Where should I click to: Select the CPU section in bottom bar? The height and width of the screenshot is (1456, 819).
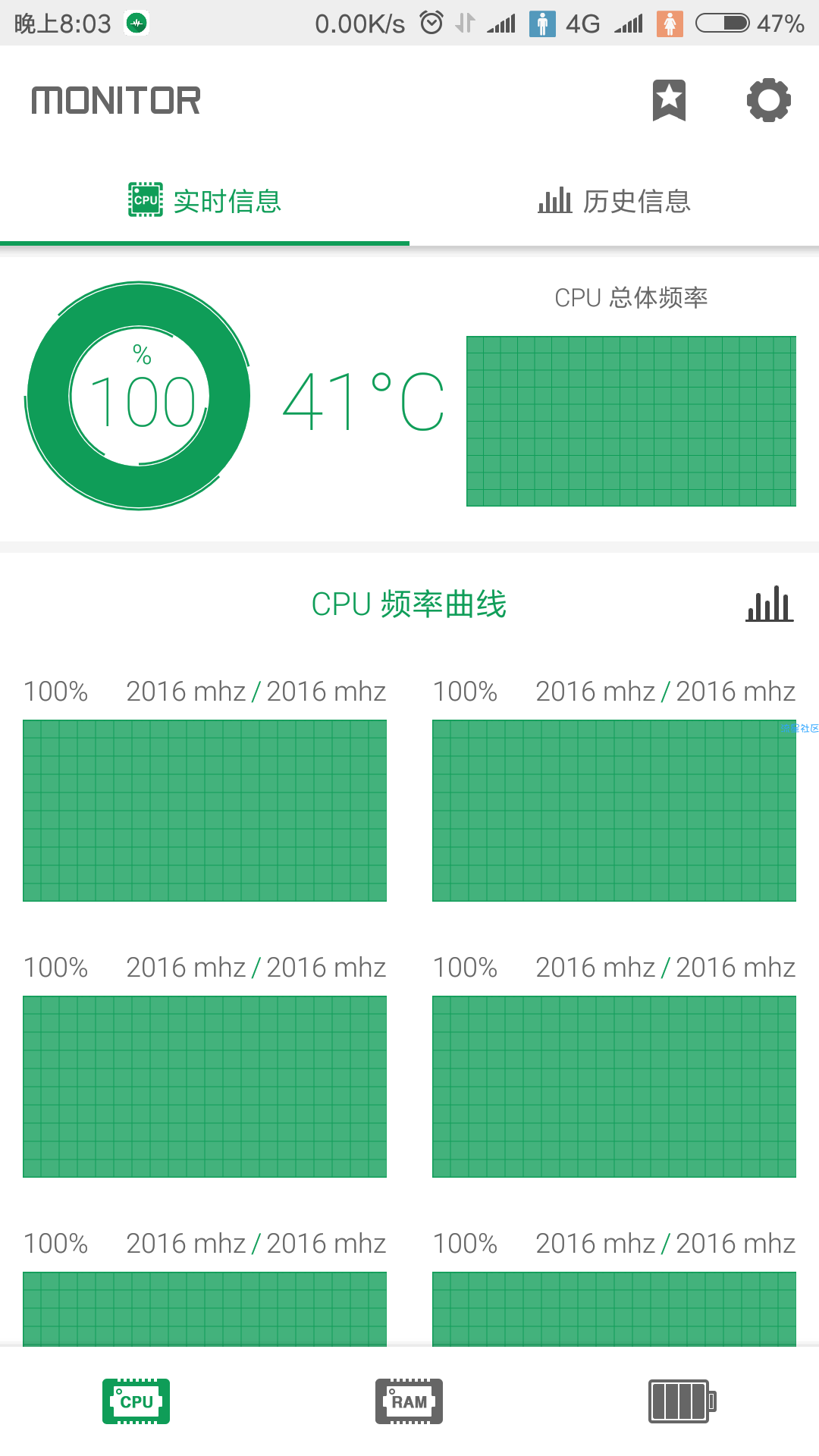point(136,1401)
